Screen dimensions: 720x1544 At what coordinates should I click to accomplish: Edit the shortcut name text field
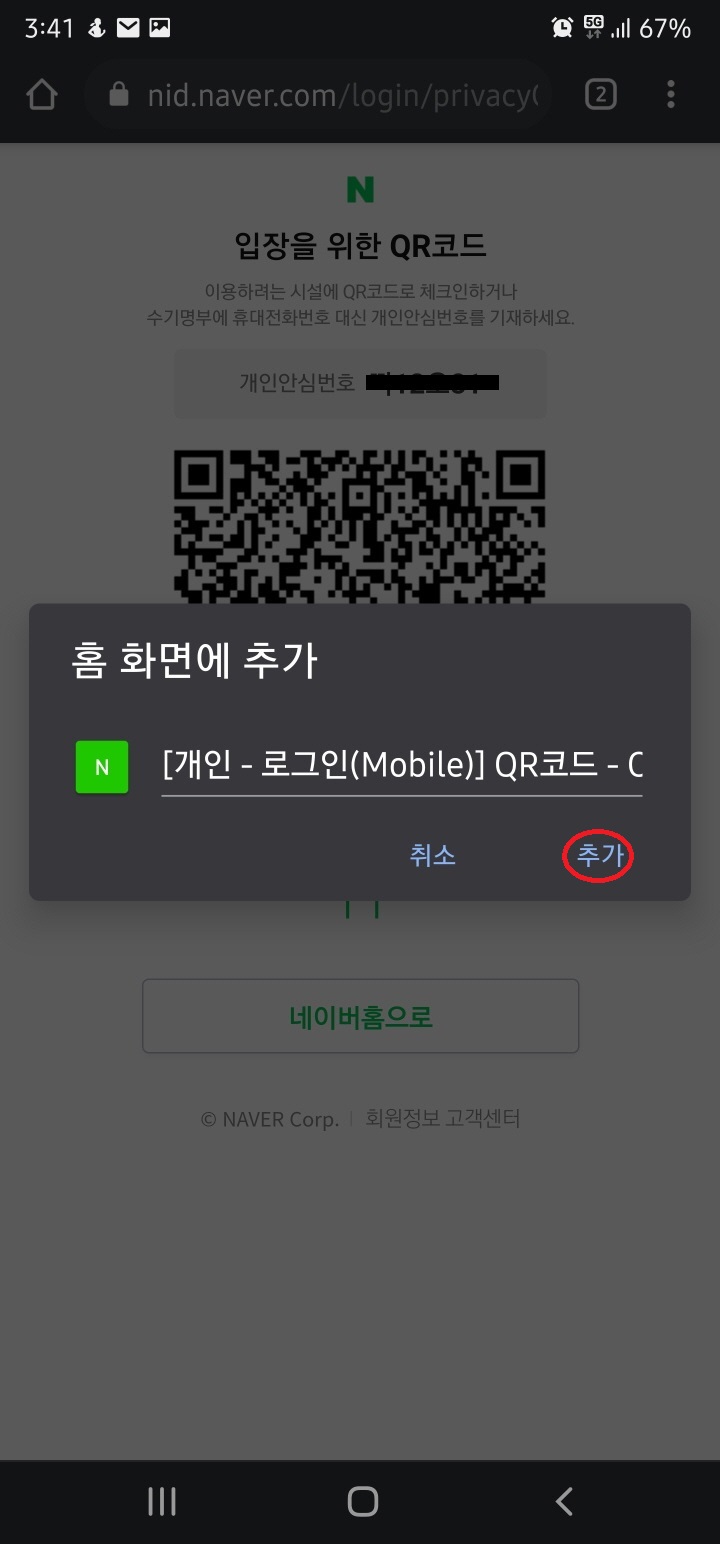401,767
